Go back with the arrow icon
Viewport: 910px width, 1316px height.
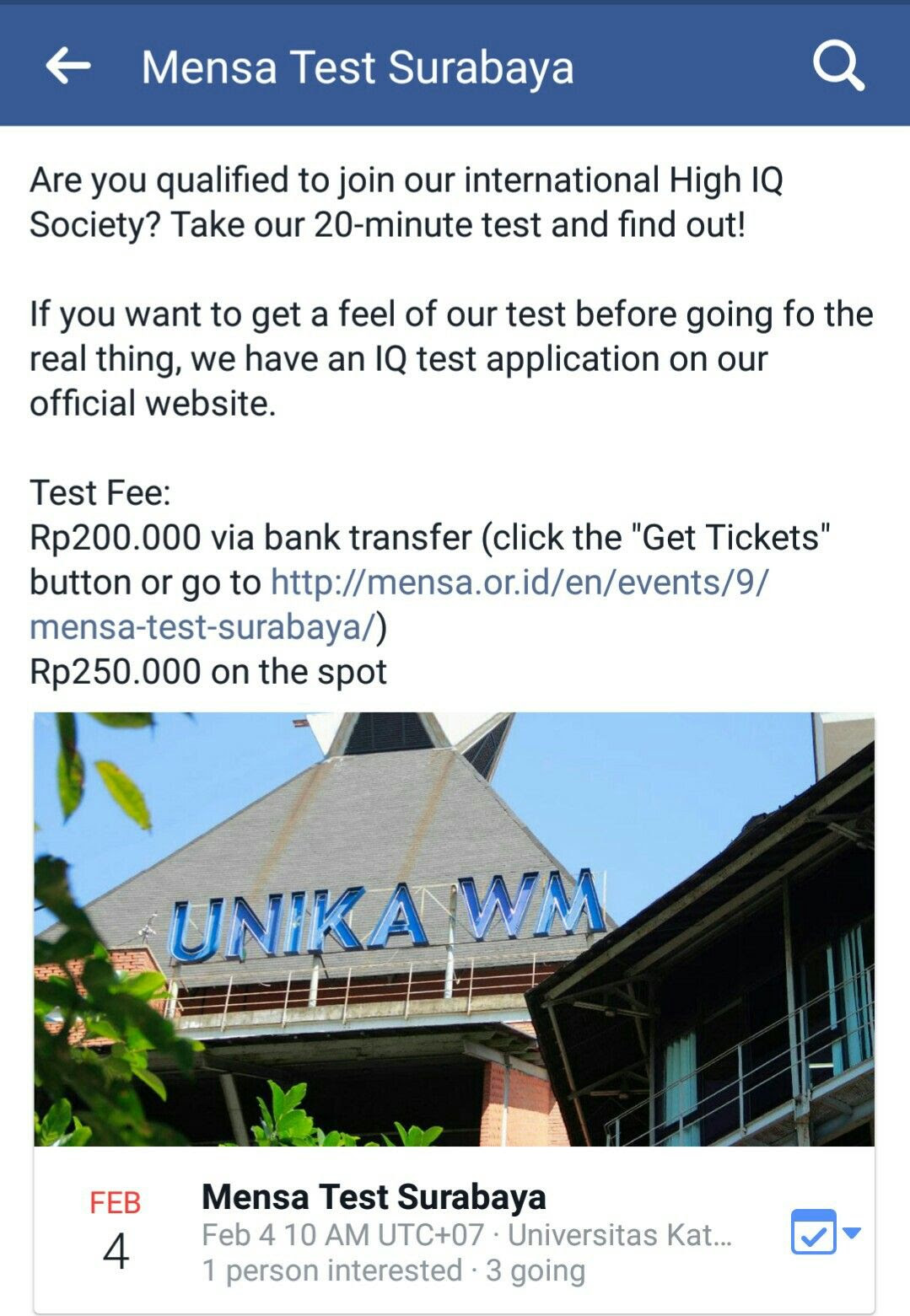[67, 66]
